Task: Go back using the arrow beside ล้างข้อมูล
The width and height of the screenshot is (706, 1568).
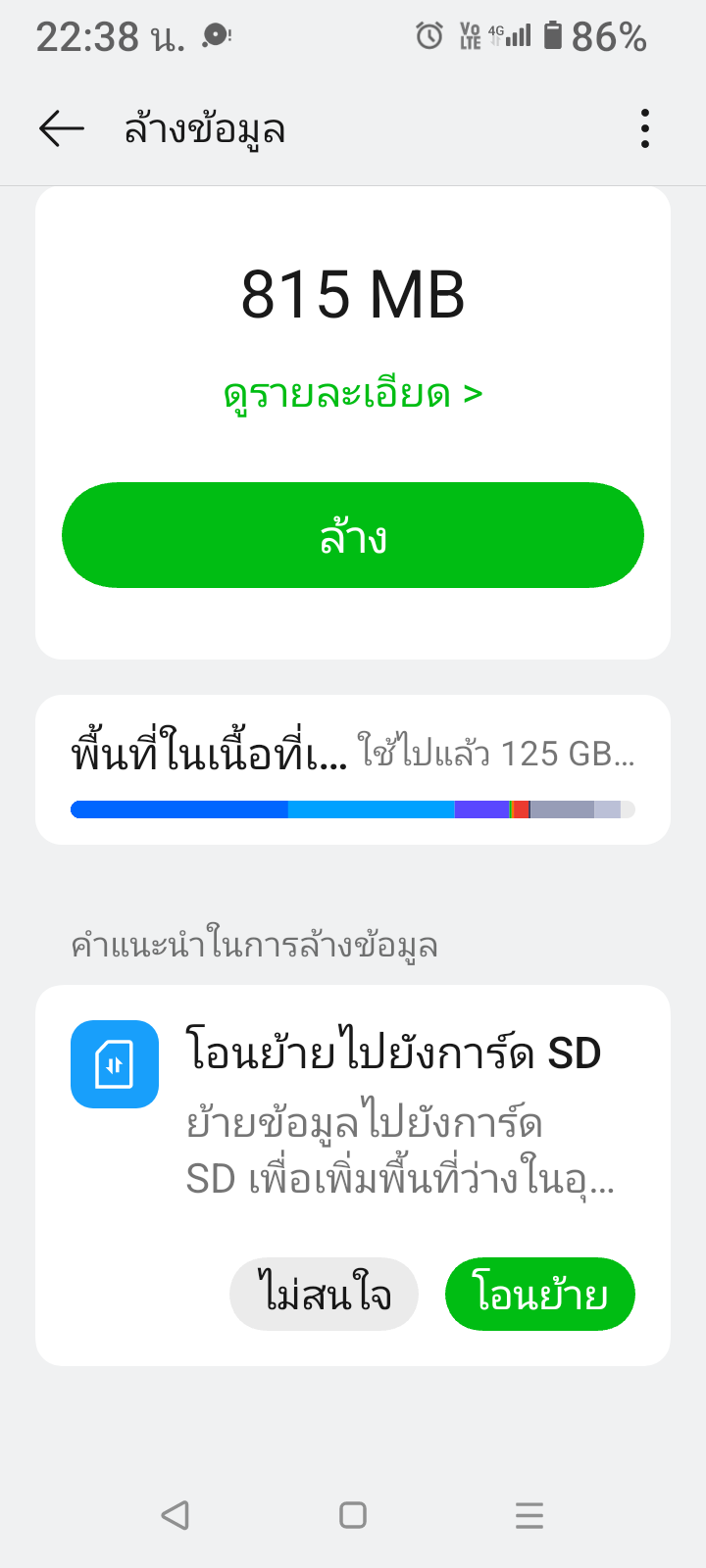Action: click(61, 128)
